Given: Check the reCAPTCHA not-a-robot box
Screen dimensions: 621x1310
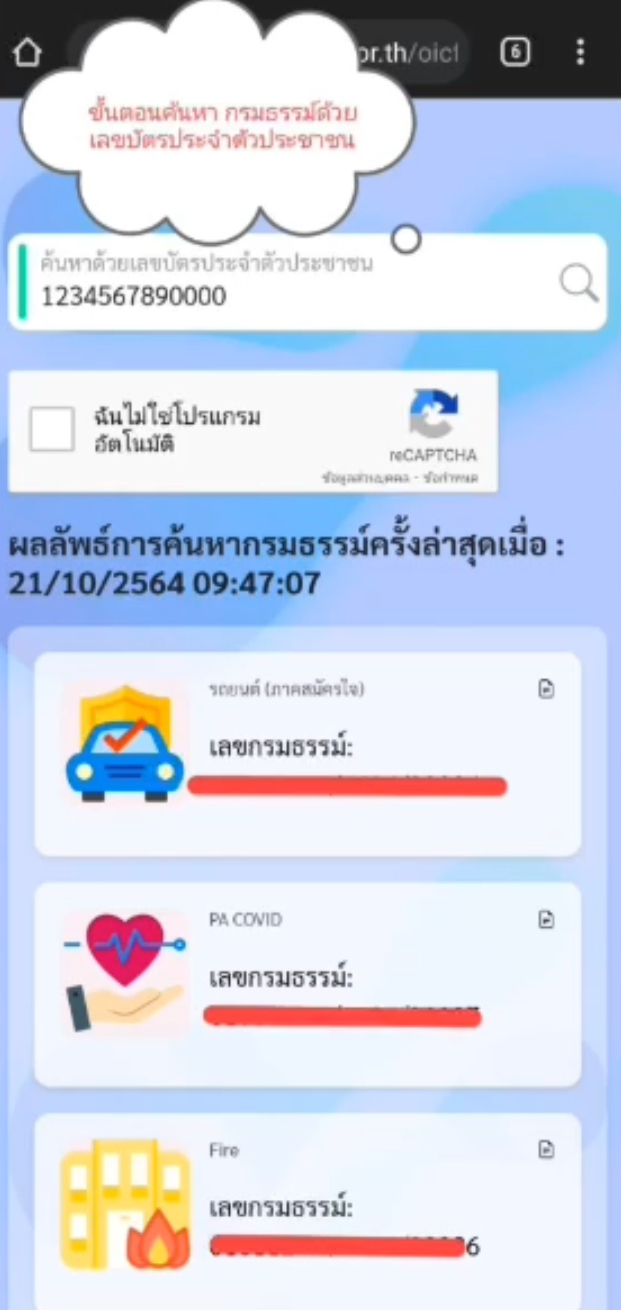Looking at the screenshot, I should pos(52,430).
